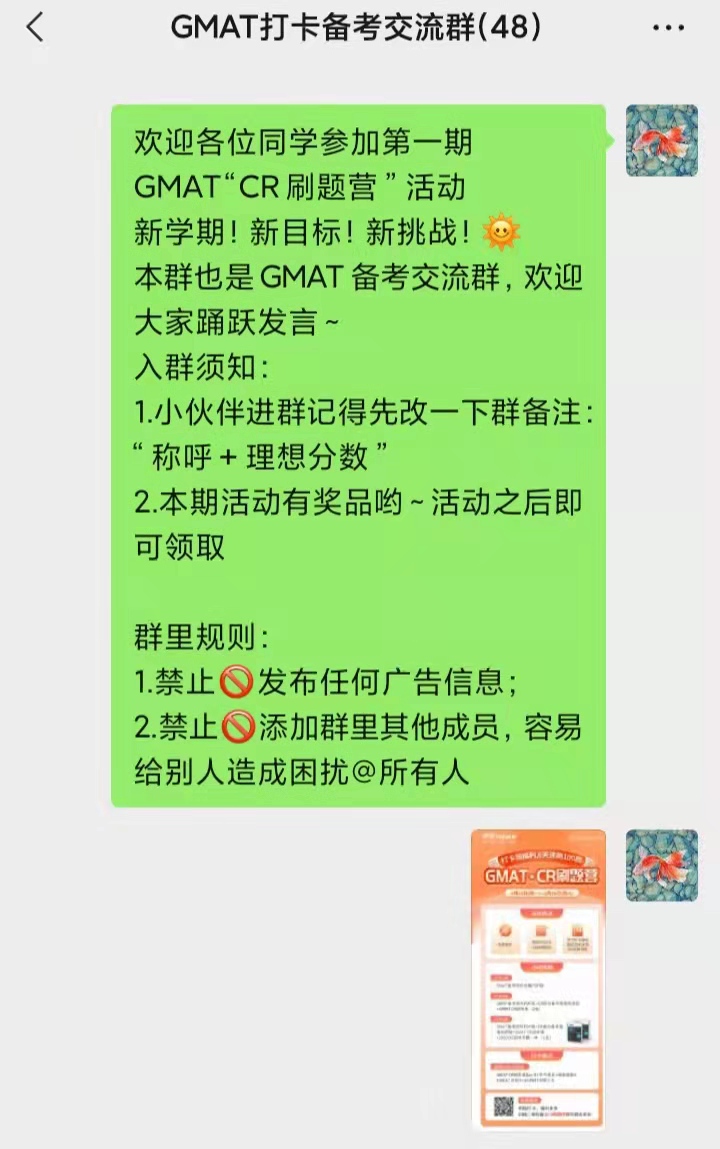This screenshot has height=1149, width=720.
Task: Open the group chat overflow menu
Action: click(x=668, y=28)
